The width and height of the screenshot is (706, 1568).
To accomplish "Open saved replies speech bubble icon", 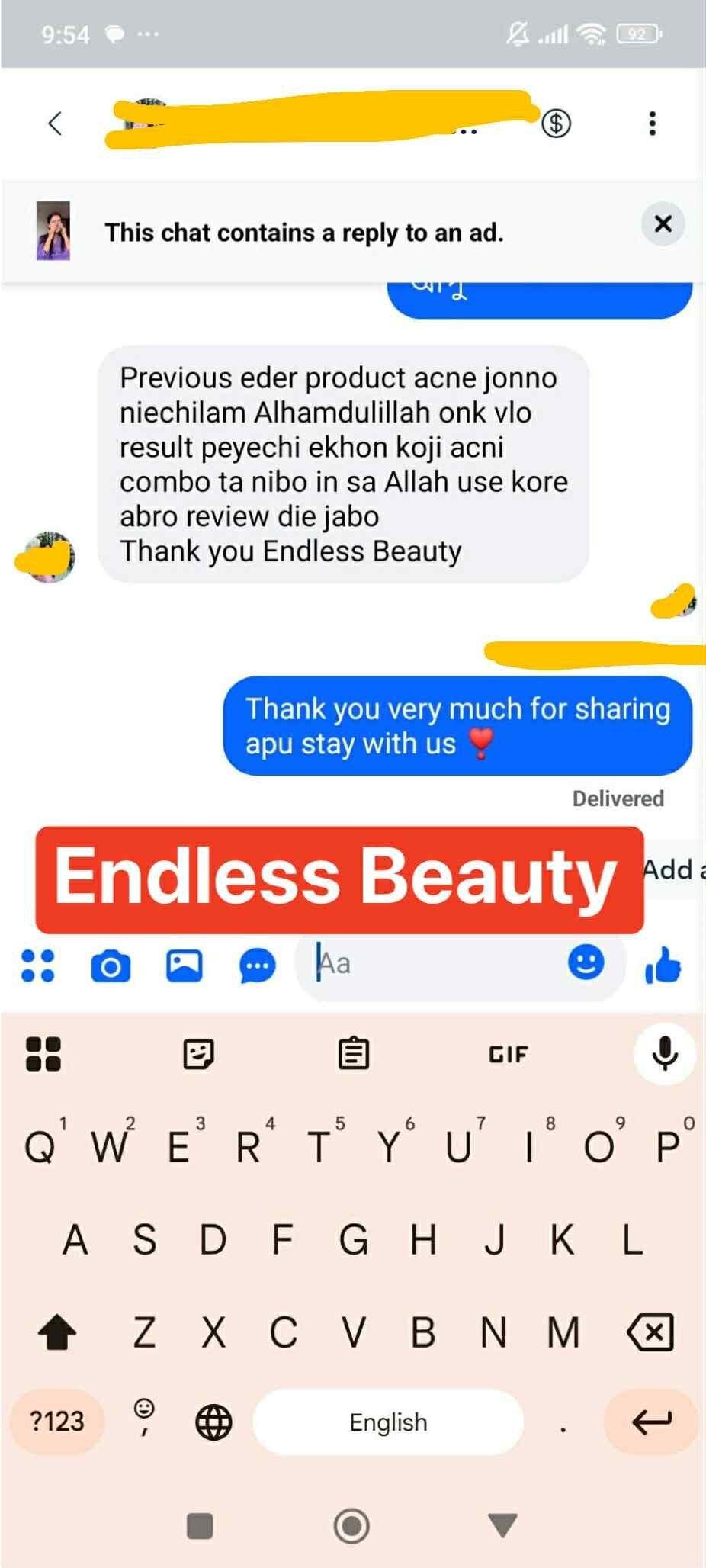I will (x=258, y=966).
